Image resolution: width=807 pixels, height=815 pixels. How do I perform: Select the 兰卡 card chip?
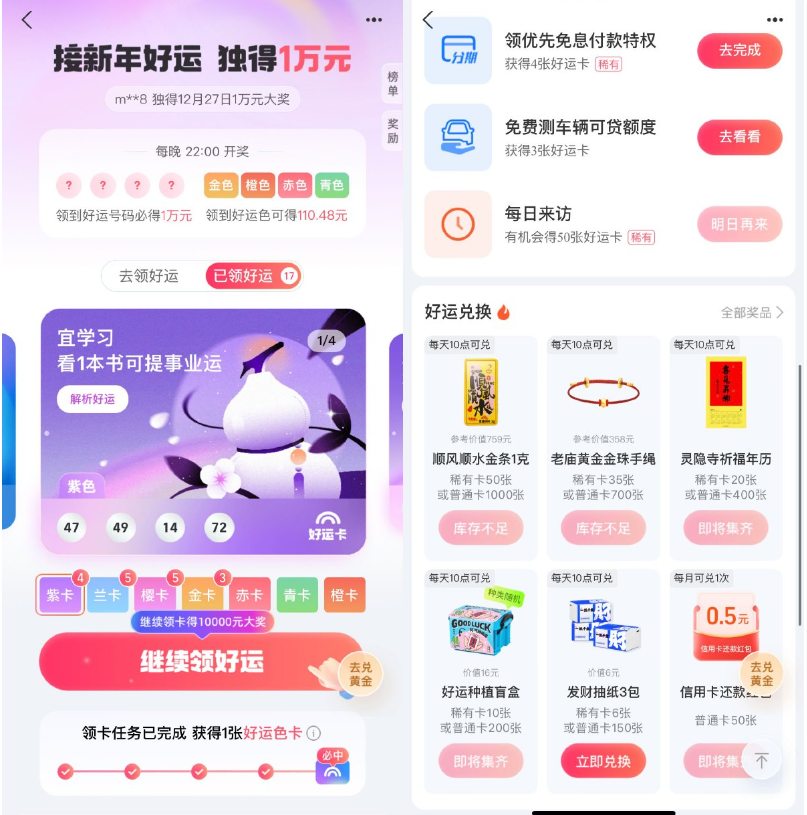(x=108, y=596)
